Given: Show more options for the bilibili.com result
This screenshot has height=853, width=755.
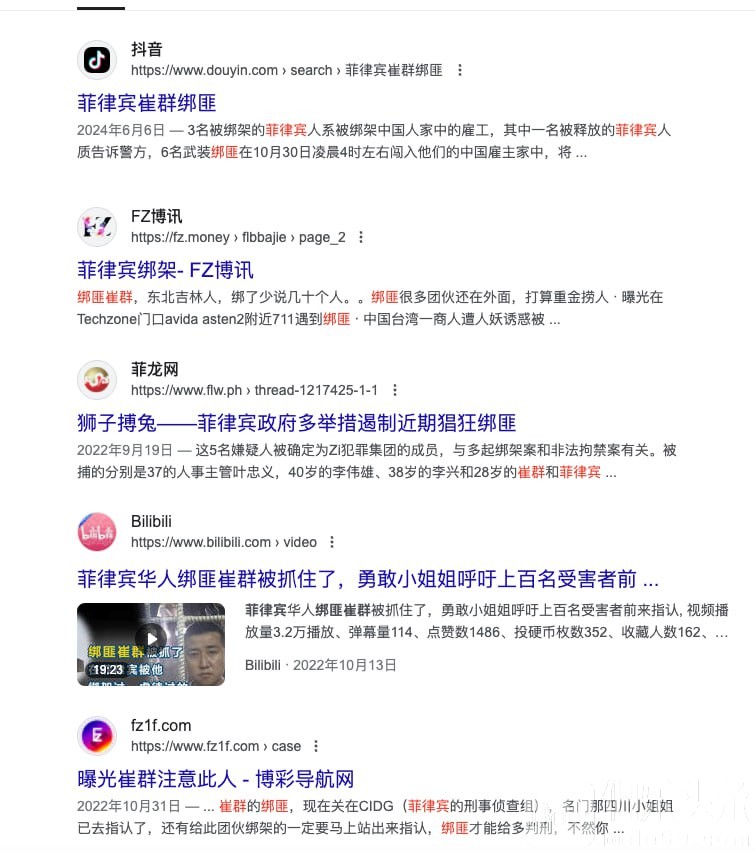Looking at the screenshot, I should (332, 542).
